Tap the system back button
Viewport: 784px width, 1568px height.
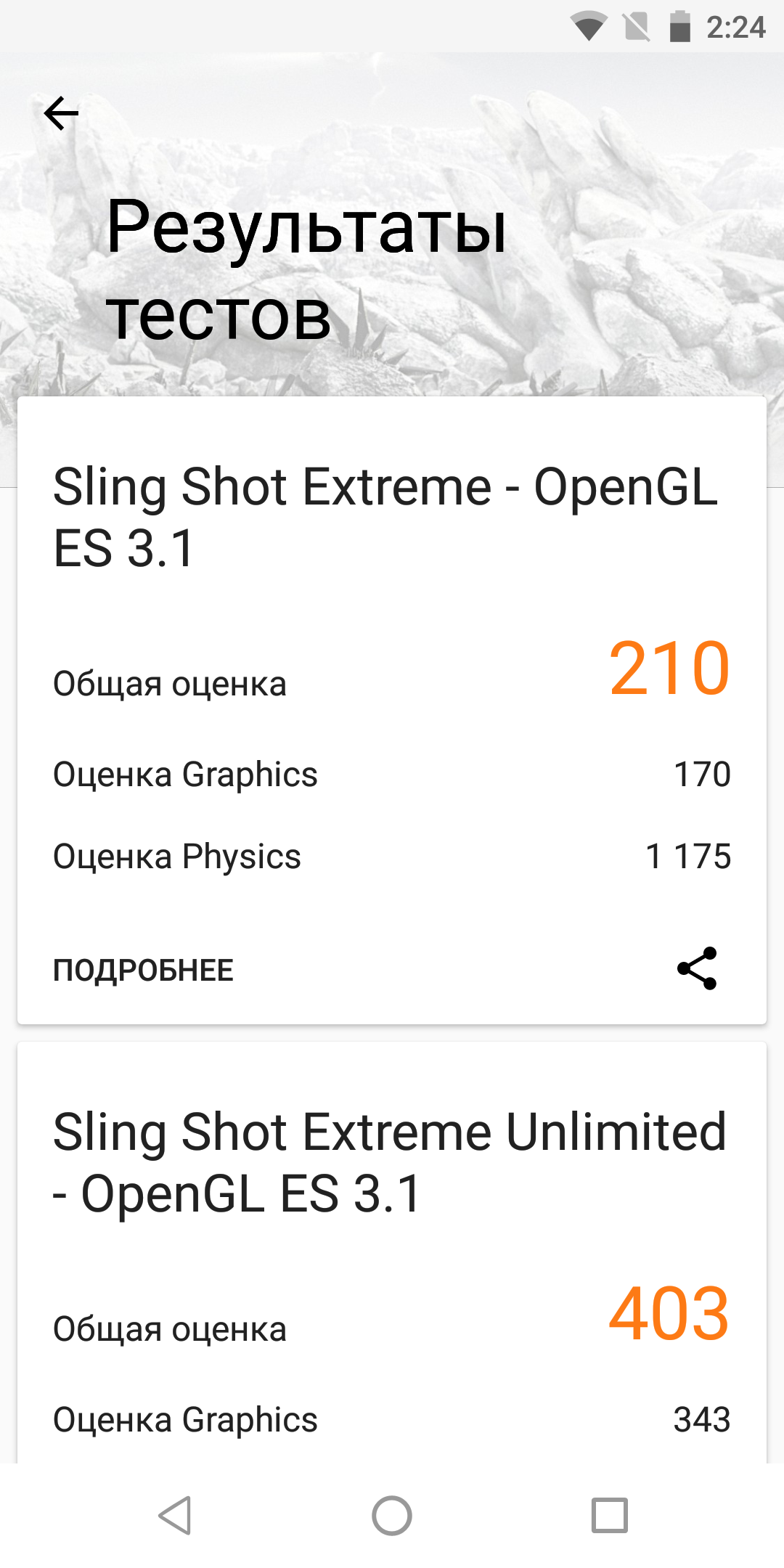point(175,1516)
